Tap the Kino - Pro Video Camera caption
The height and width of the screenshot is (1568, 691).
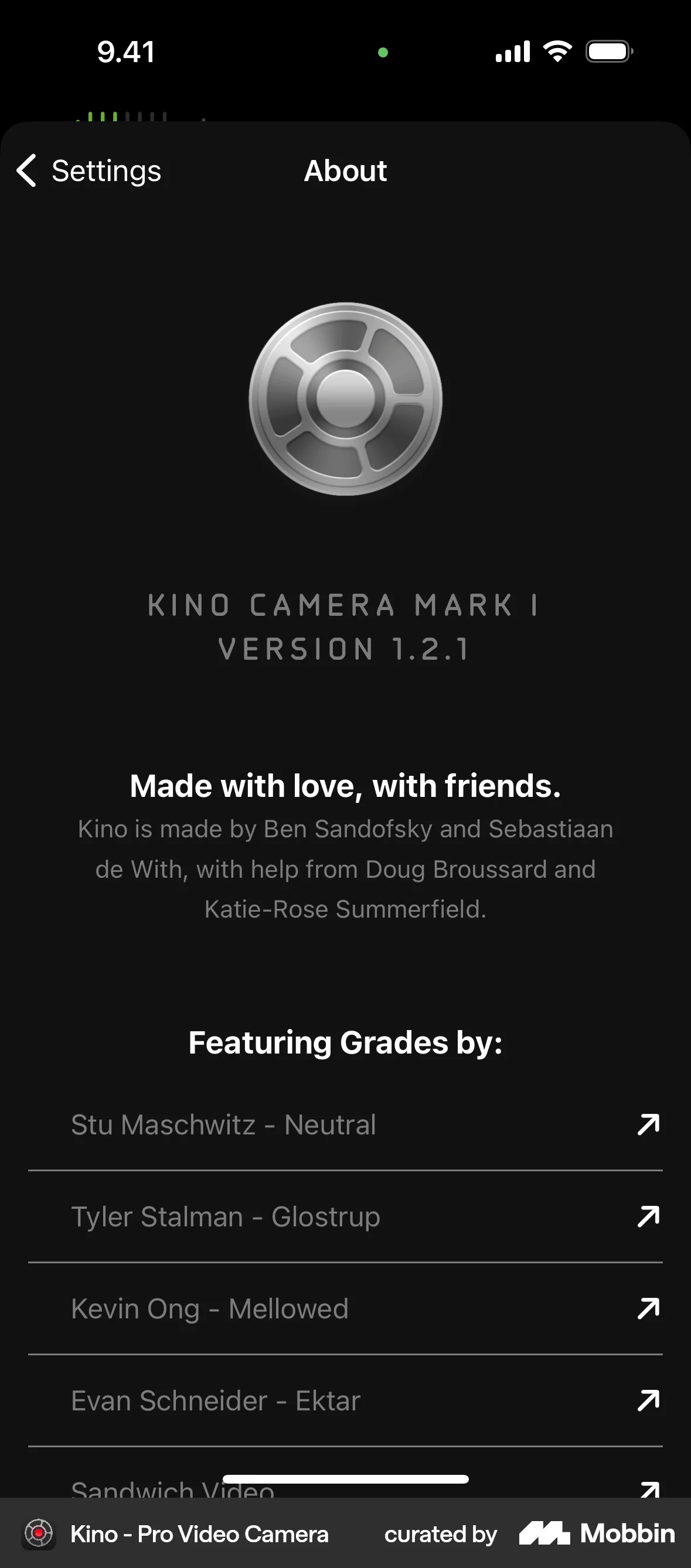200,1535
